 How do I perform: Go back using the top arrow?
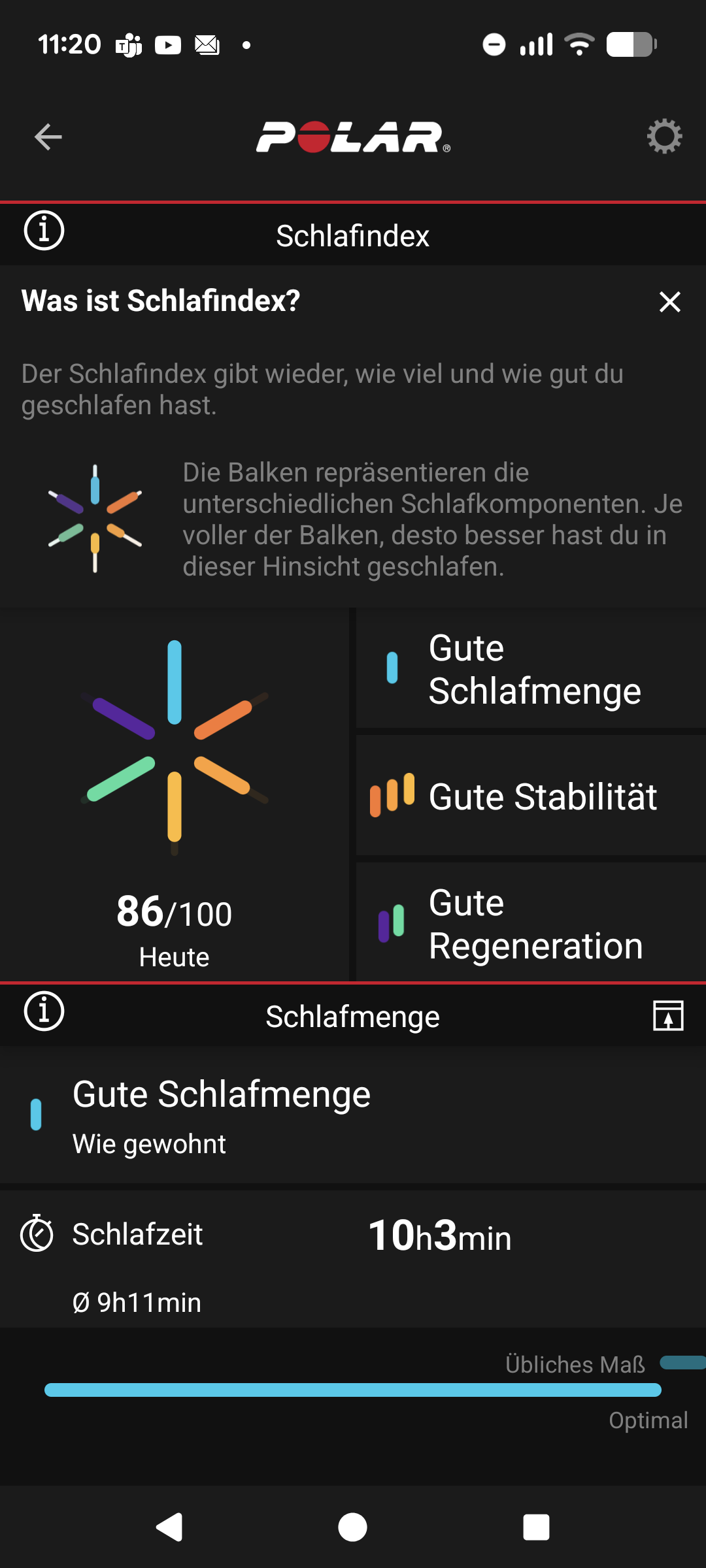coord(48,137)
